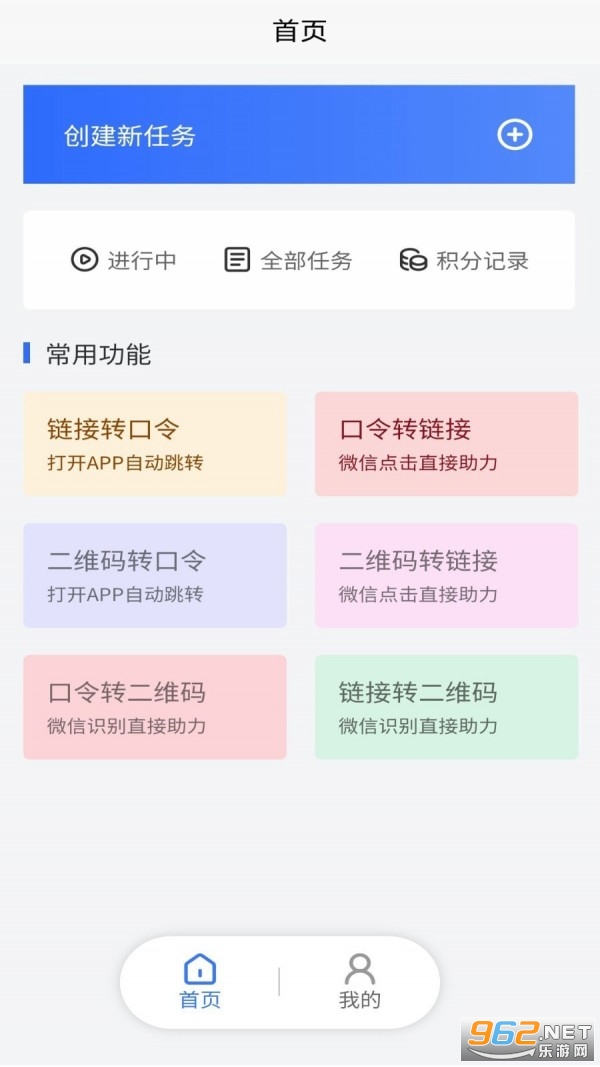Open the 口令转二维码 tool
600x1067 pixels.
pyautogui.click(x=155, y=707)
